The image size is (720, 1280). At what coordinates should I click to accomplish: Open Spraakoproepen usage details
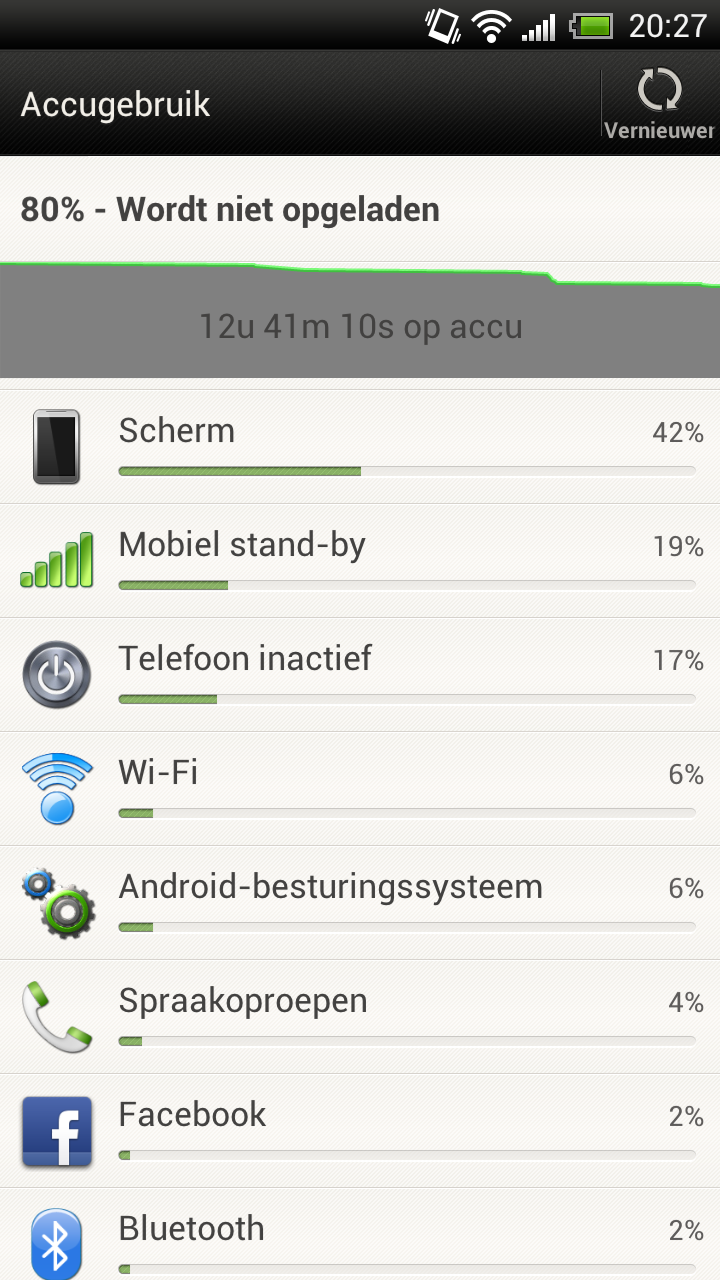(360, 1017)
